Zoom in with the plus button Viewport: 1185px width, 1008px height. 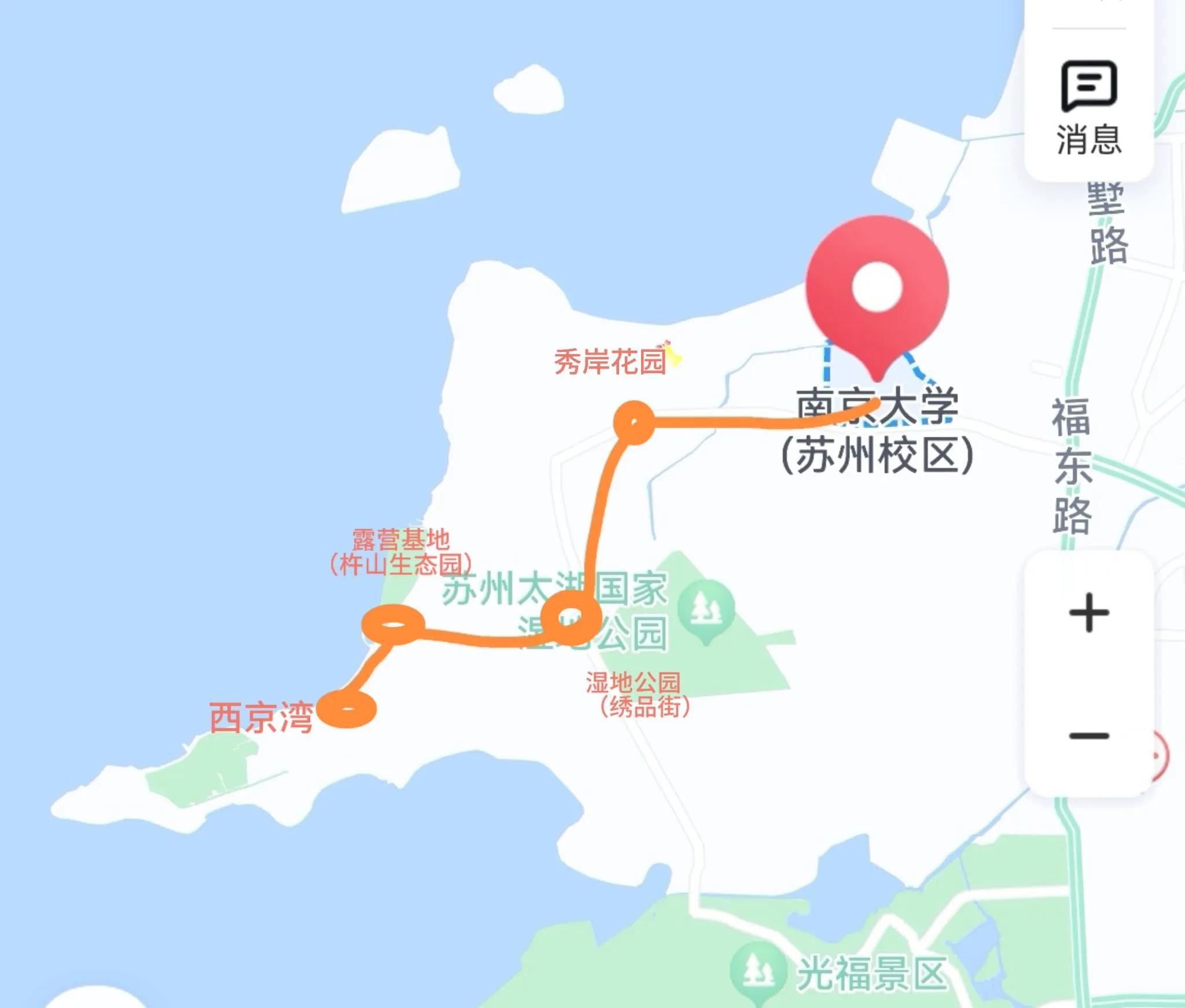pos(1089,613)
